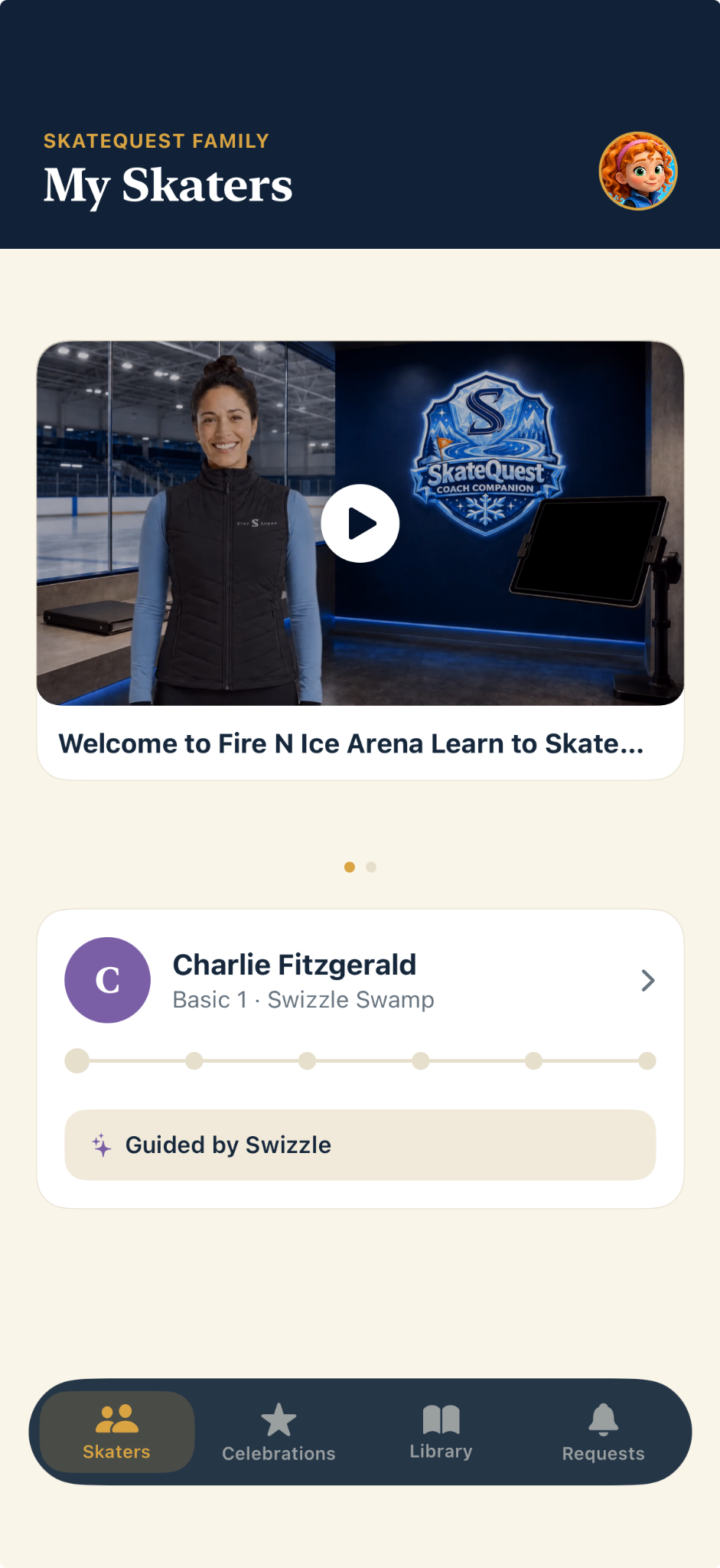Viewport: 720px width, 1568px height.
Task: Switch to the Library tab
Action: tap(441, 1432)
